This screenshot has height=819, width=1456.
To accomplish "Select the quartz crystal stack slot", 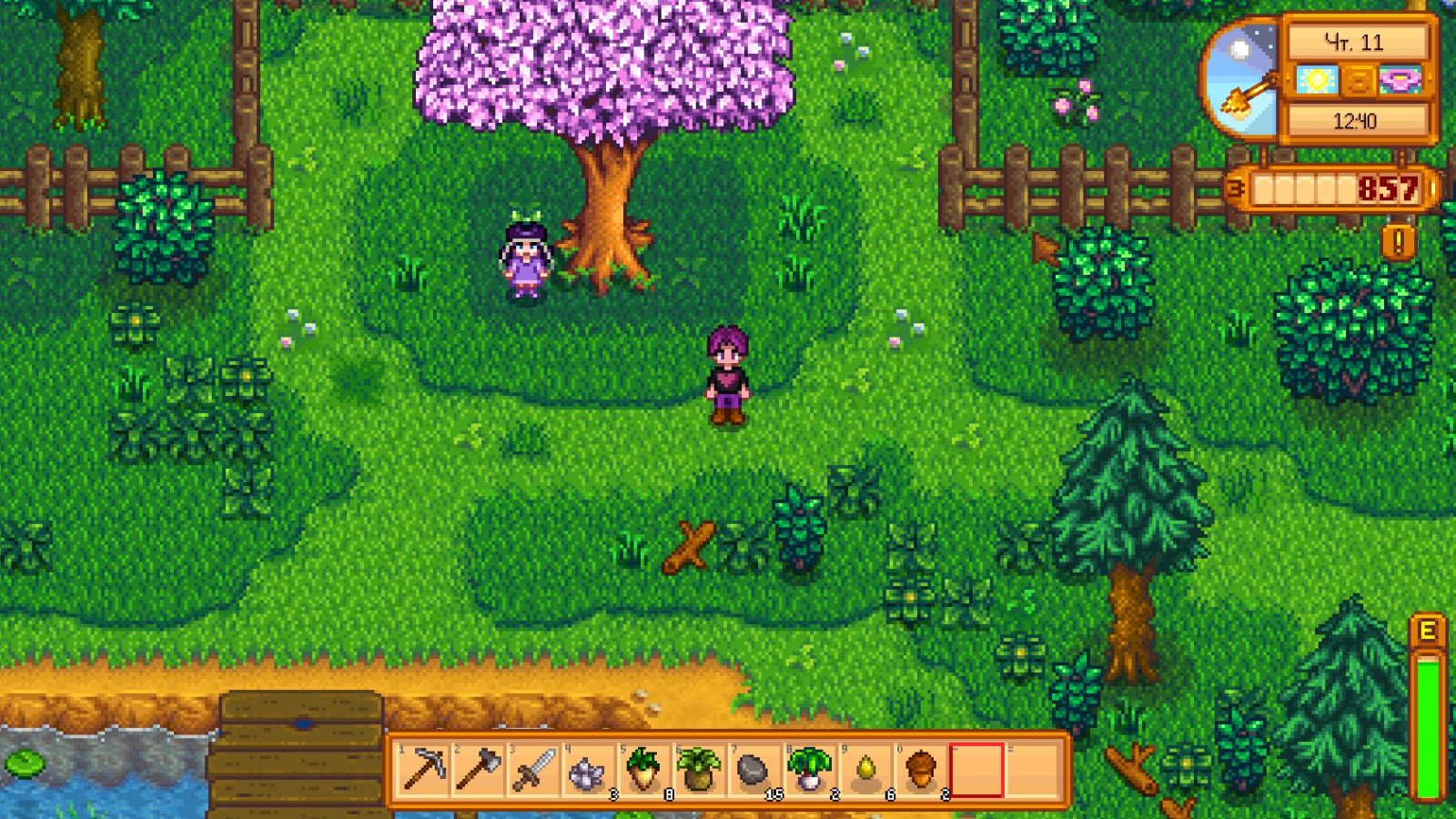I will coord(589,770).
